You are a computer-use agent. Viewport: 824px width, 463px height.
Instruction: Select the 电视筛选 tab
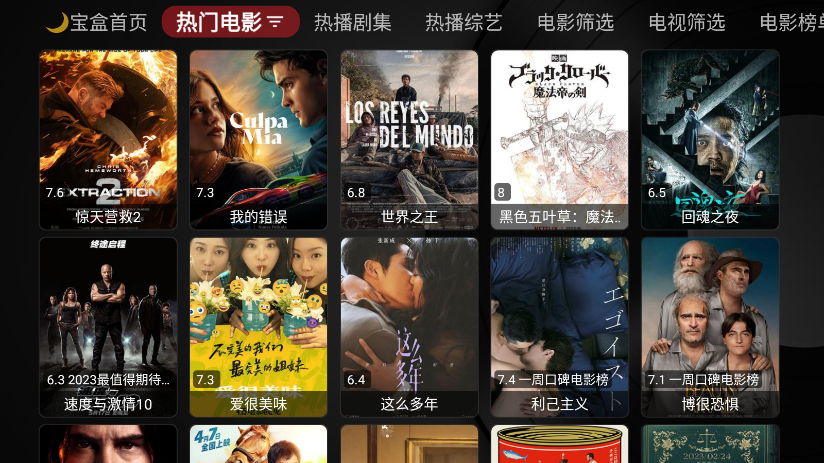686,22
